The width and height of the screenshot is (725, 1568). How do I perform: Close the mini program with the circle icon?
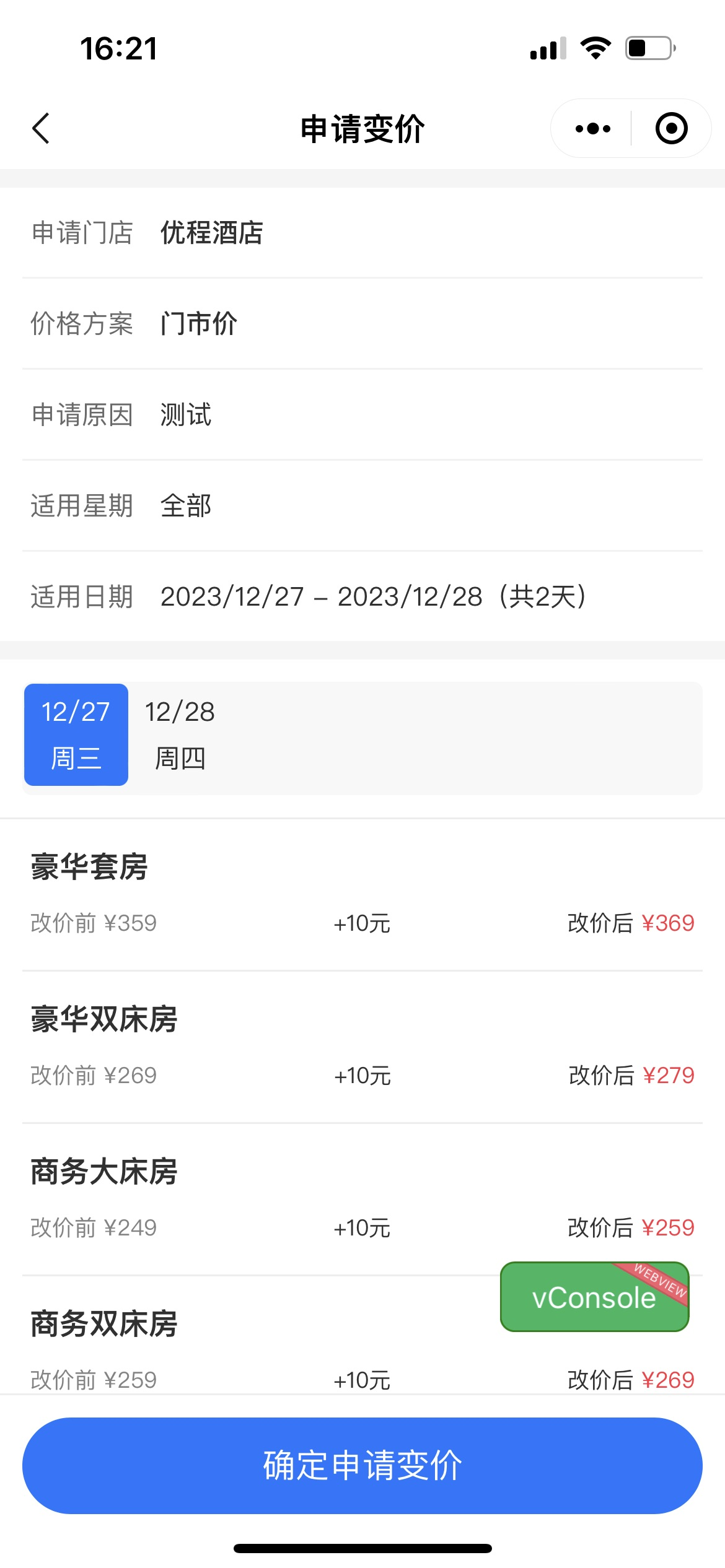tap(672, 129)
